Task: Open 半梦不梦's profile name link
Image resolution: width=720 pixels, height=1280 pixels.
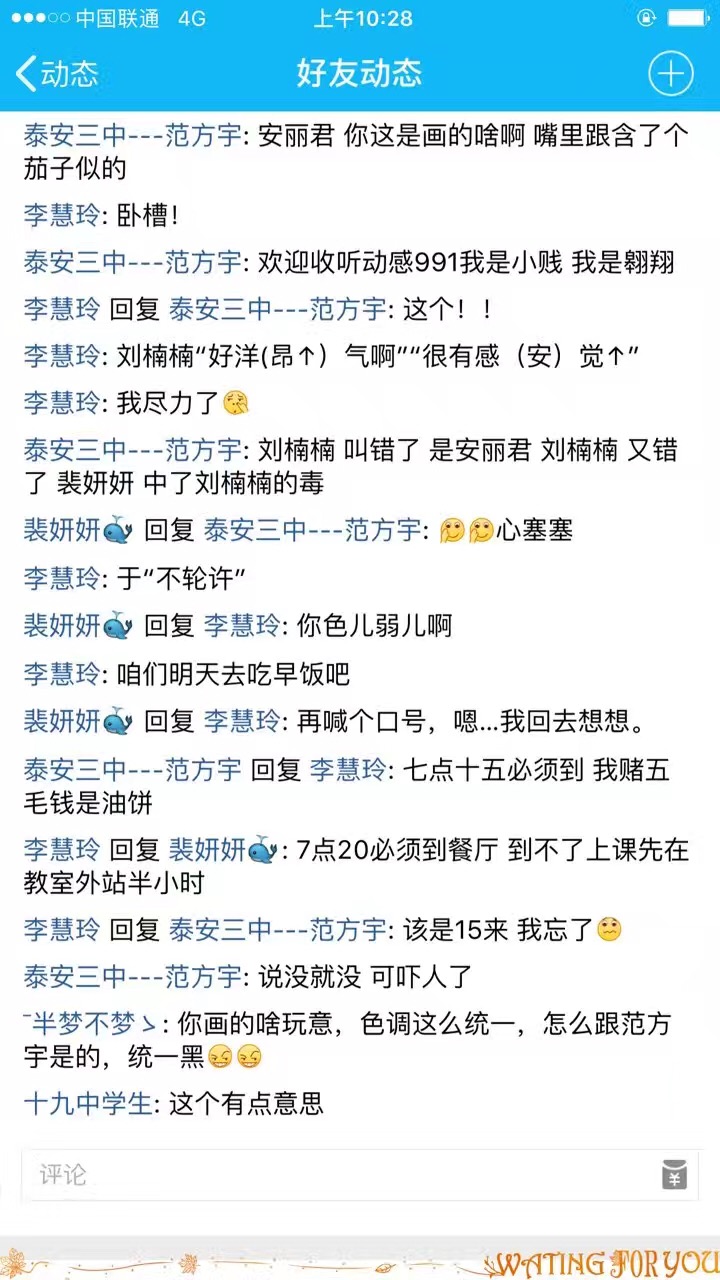Action: click(x=90, y=1023)
